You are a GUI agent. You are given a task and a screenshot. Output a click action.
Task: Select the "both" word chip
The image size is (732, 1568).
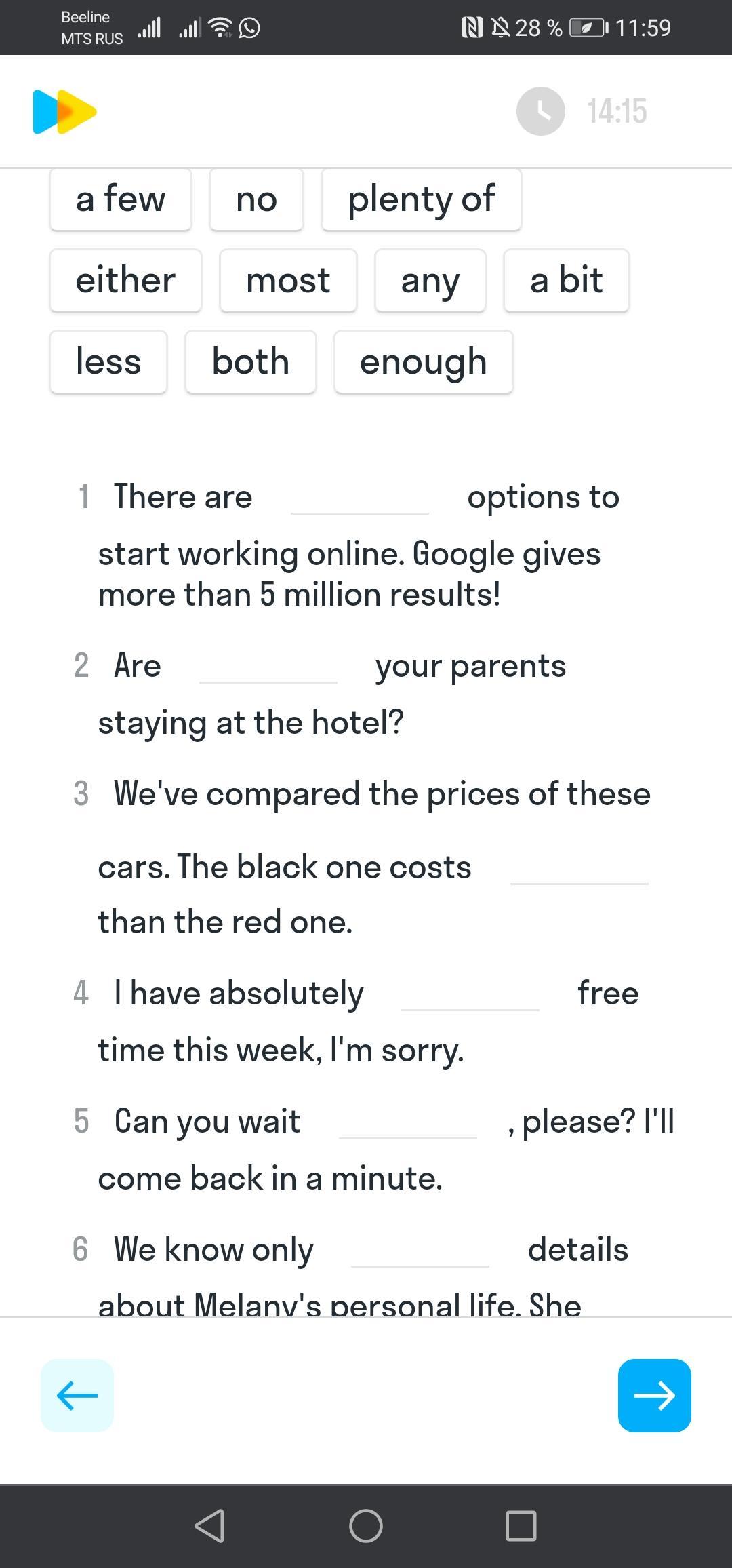tap(251, 361)
